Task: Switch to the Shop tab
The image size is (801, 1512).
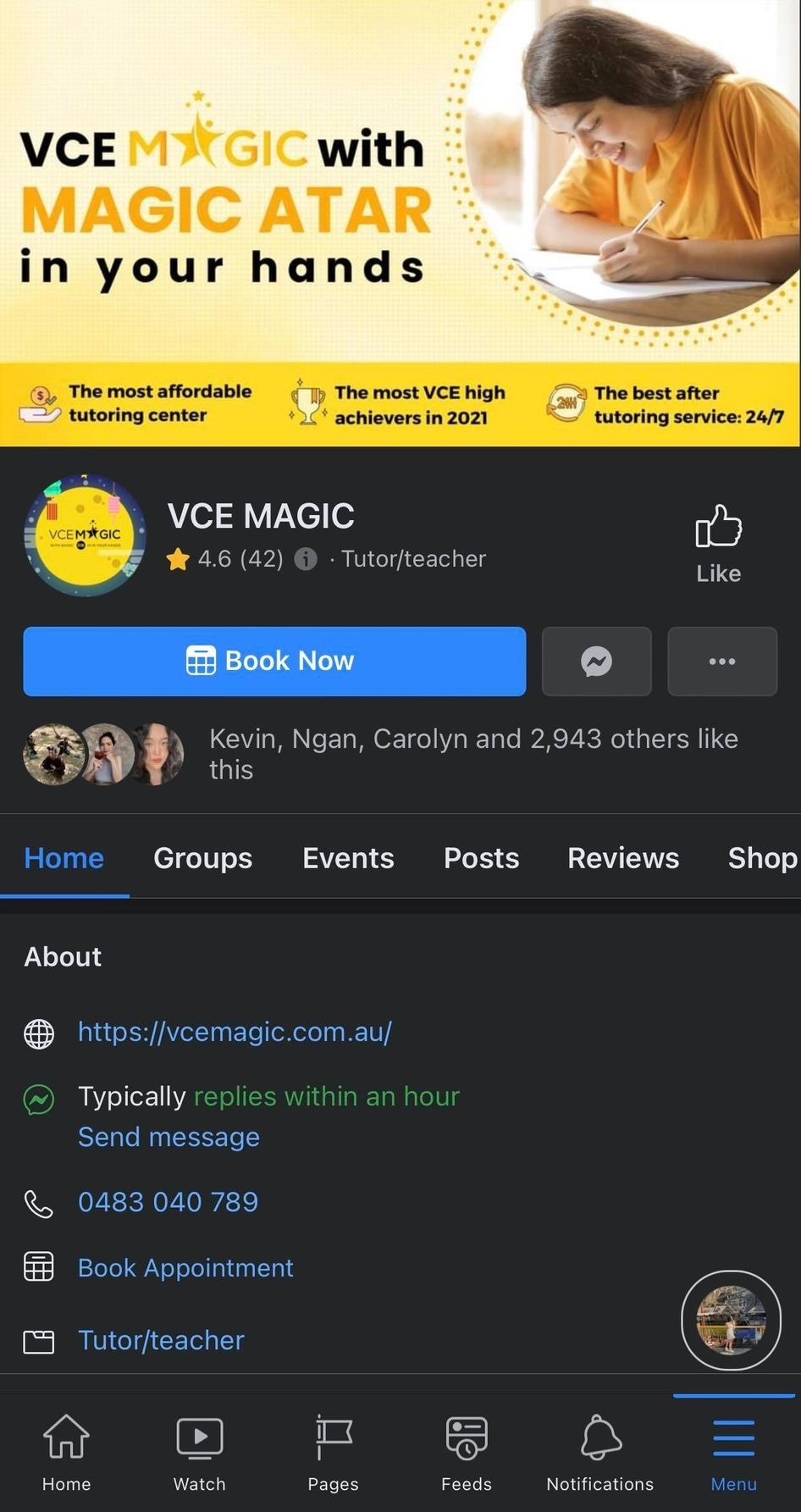Action: point(762,858)
